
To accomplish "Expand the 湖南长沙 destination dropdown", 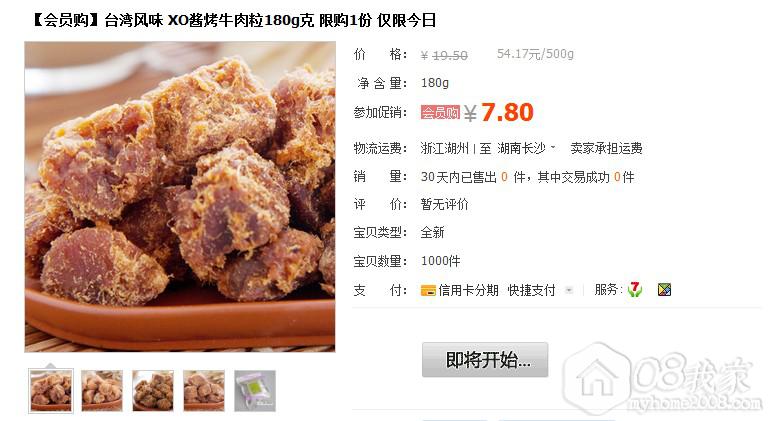I will click(553, 148).
